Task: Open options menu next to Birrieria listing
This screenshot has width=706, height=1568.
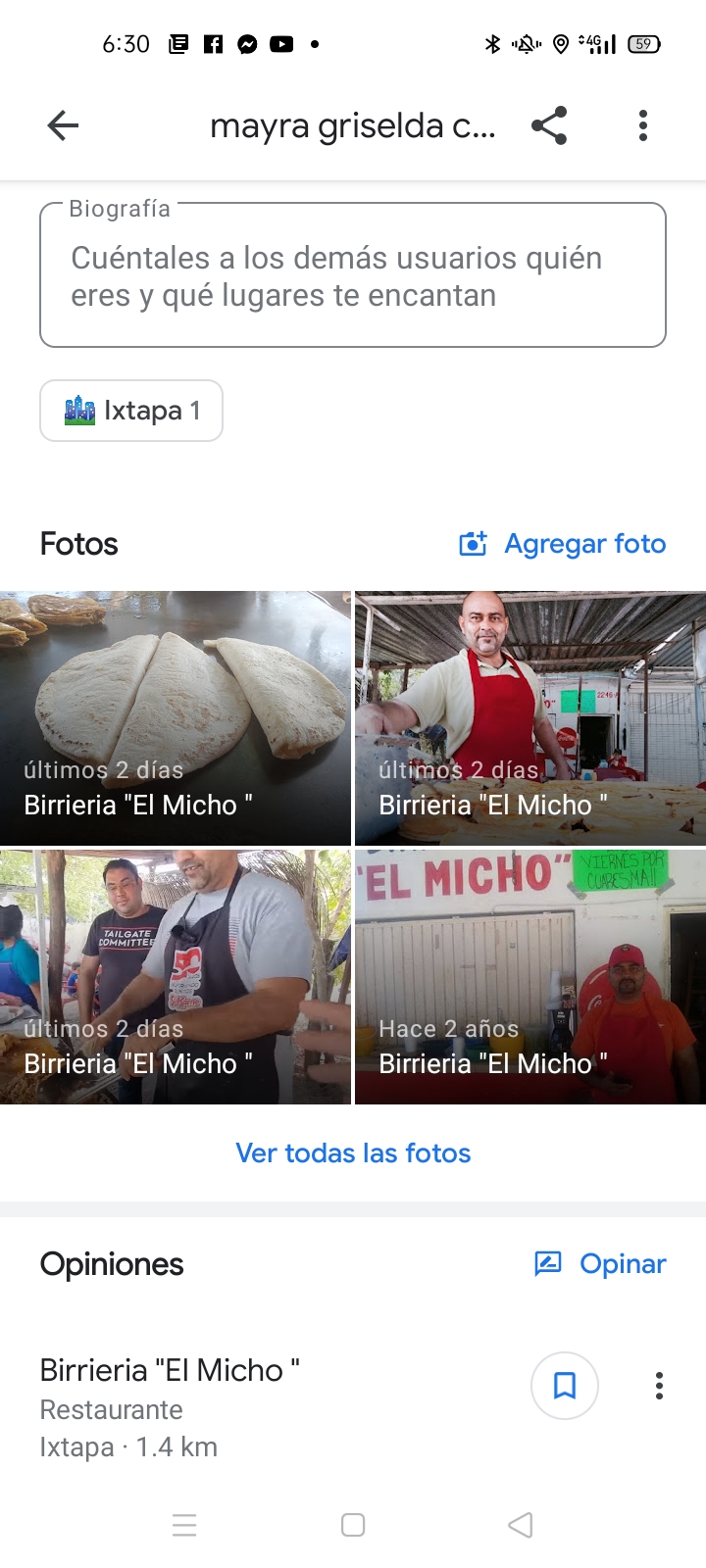Action: pyautogui.click(x=659, y=1386)
